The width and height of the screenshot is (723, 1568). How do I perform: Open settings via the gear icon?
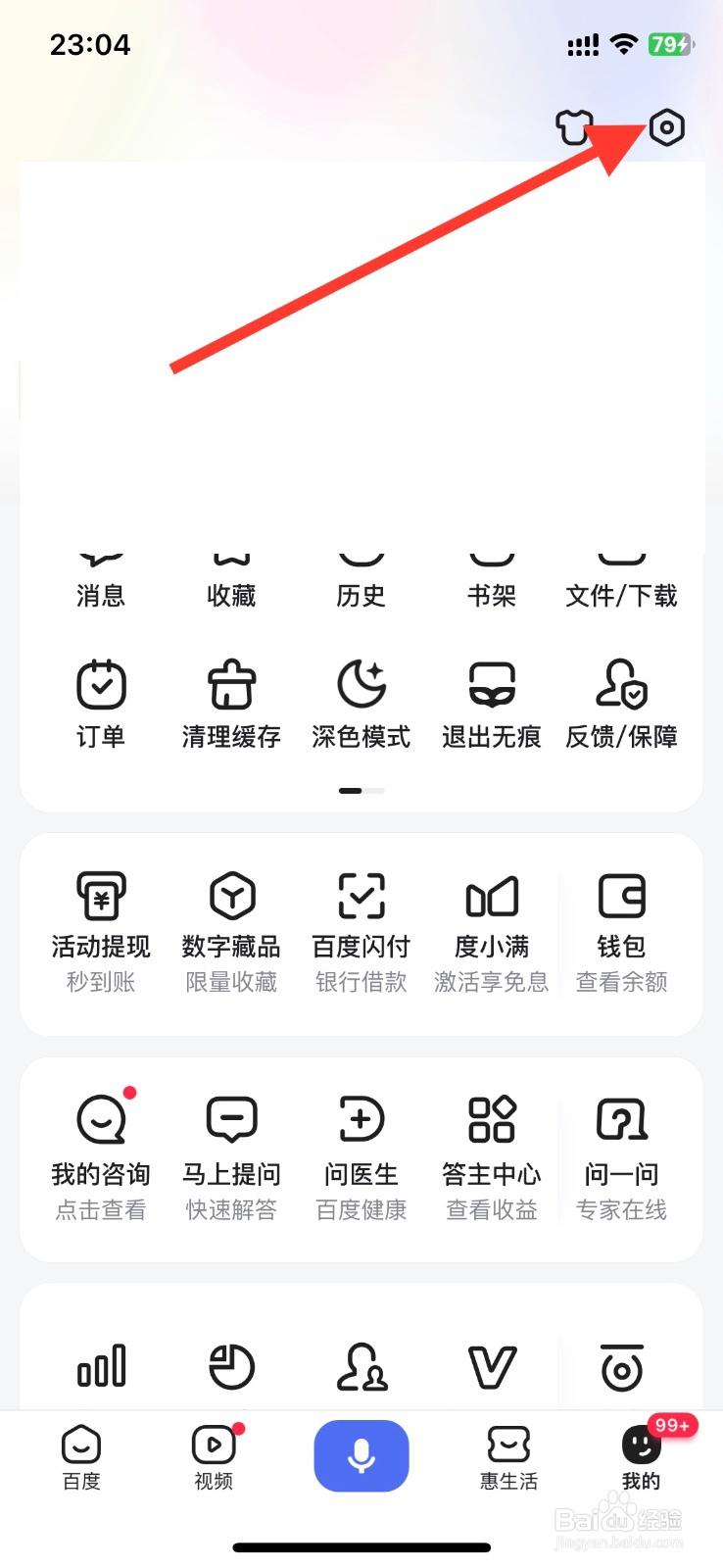point(666,128)
